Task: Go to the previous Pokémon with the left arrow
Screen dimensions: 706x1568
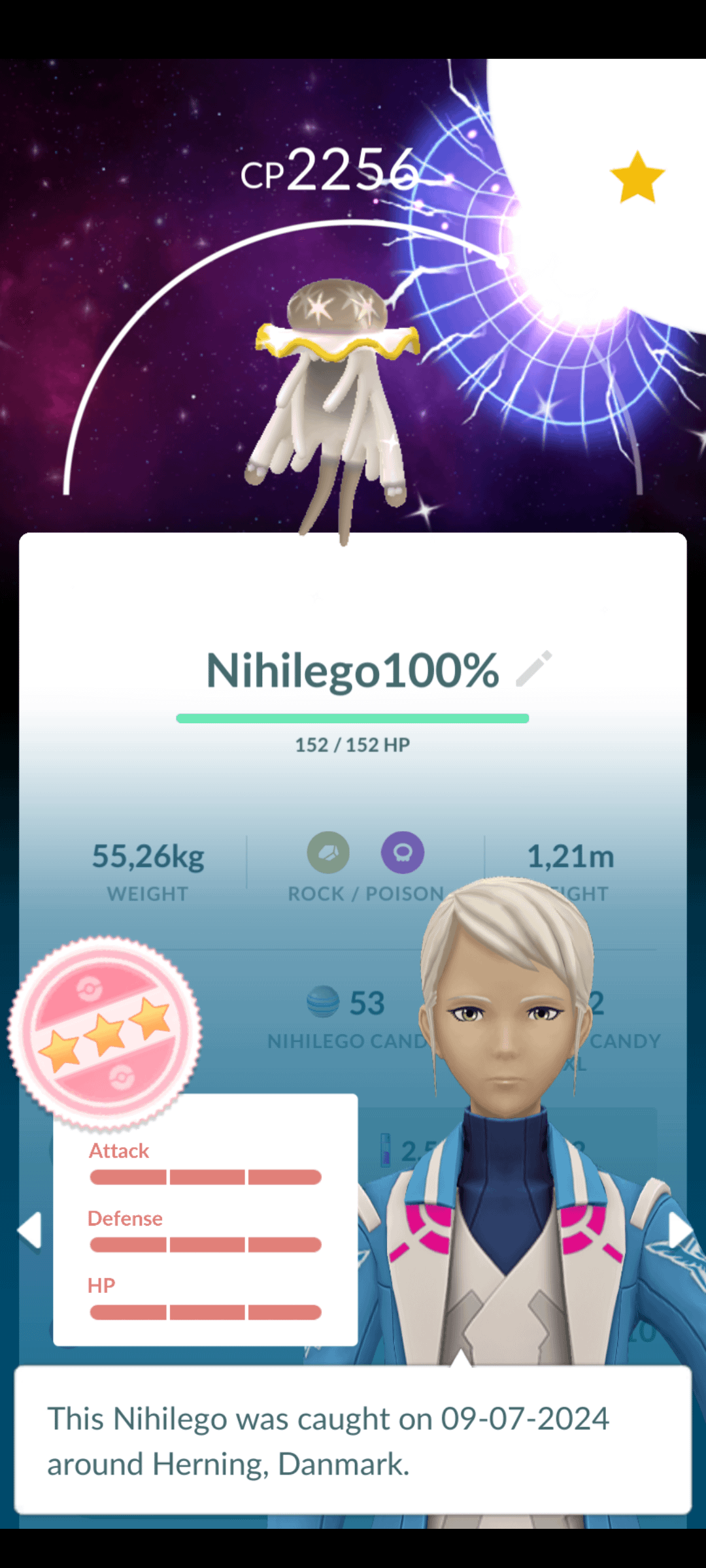Action: [x=30, y=1231]
